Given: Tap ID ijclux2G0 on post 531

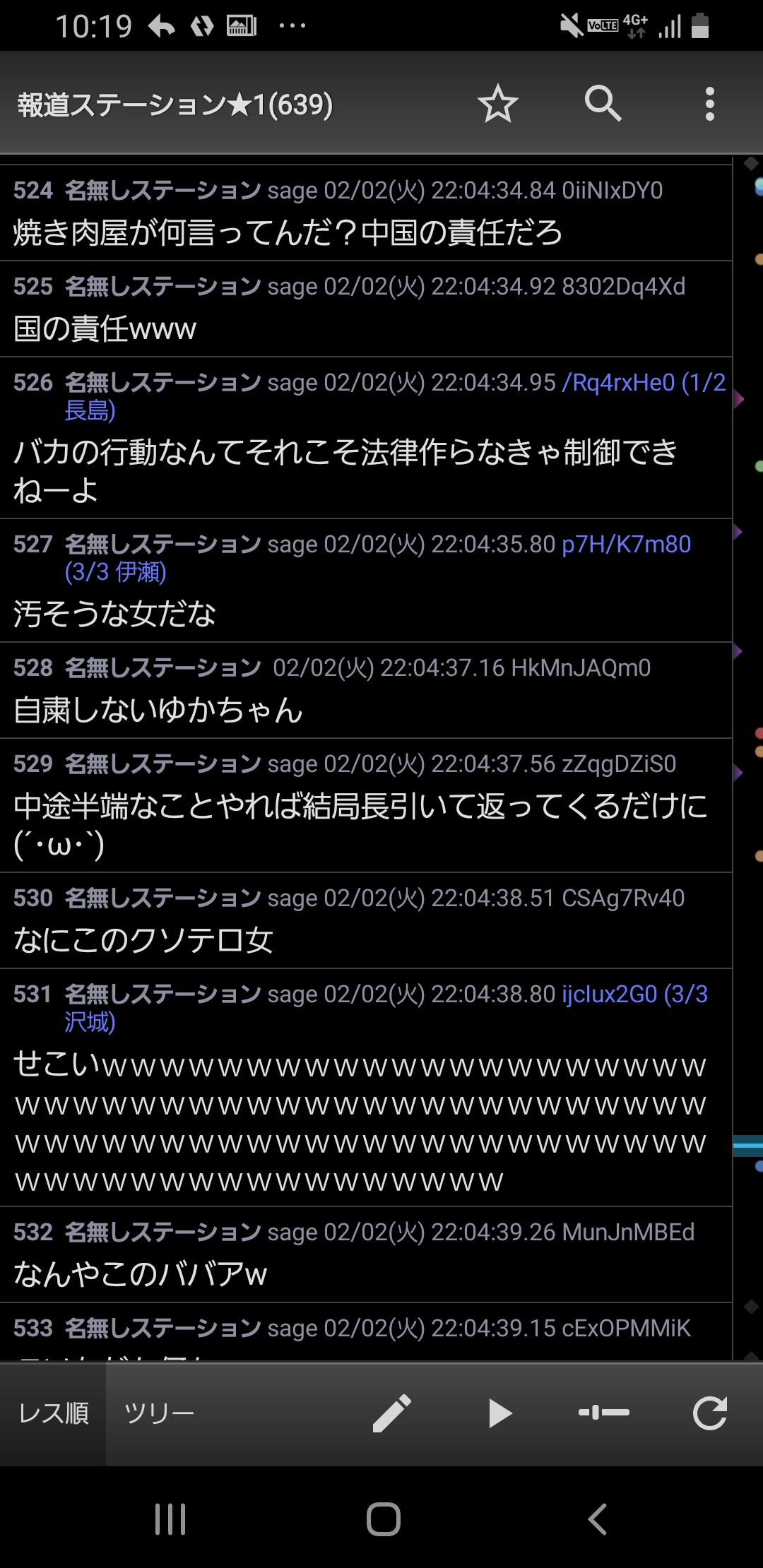Looking at the screenshot, I should 609,994.
